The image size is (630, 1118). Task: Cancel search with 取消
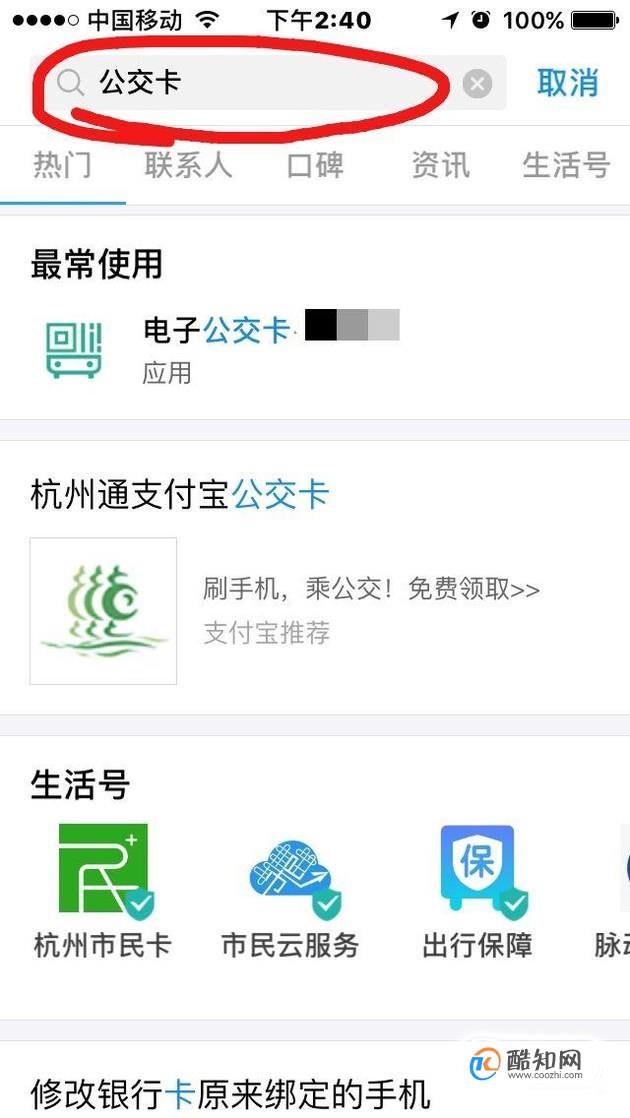[567, 83]
